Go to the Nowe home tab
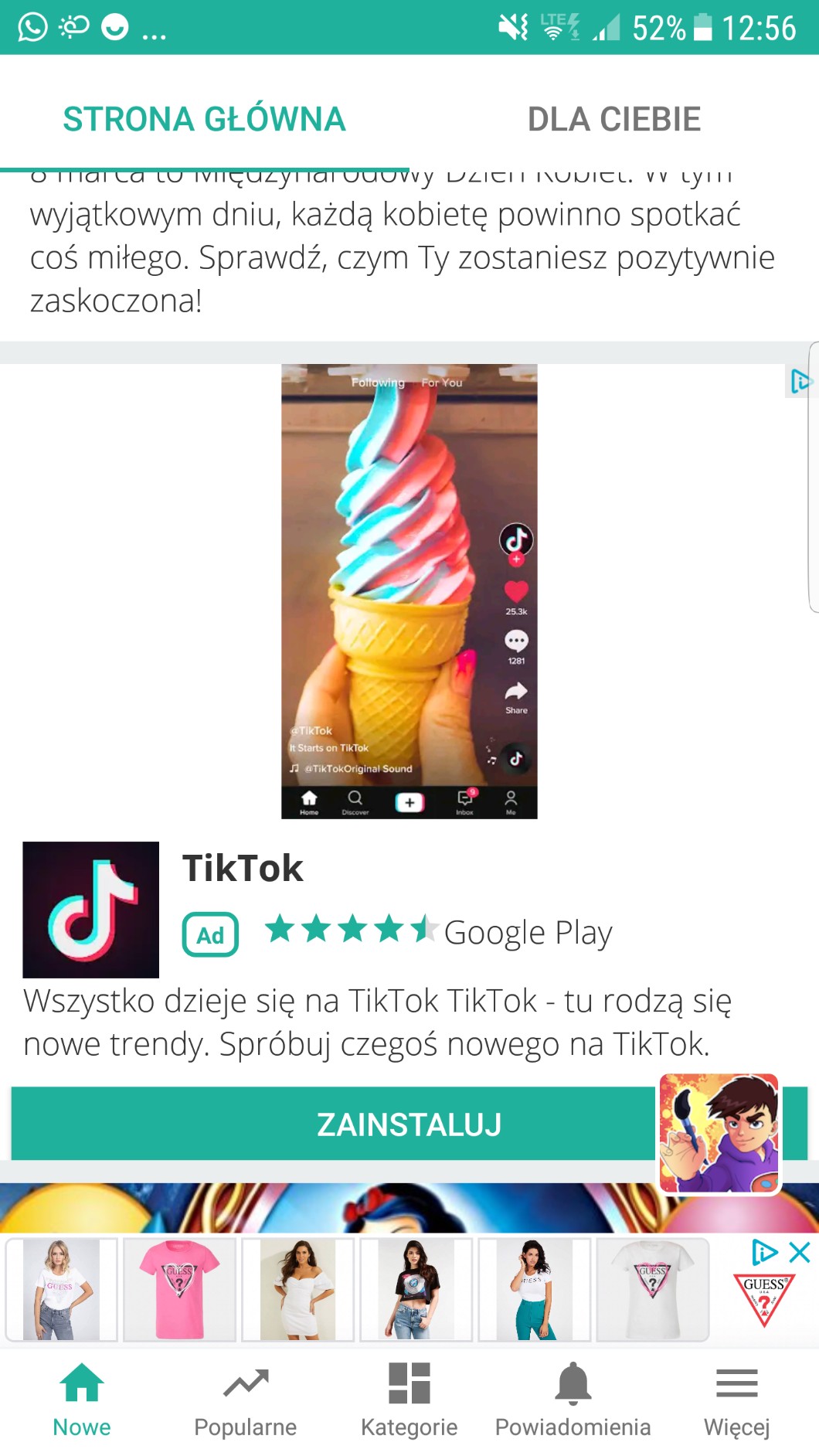Screen dimensions: 819x1456 82,1400
